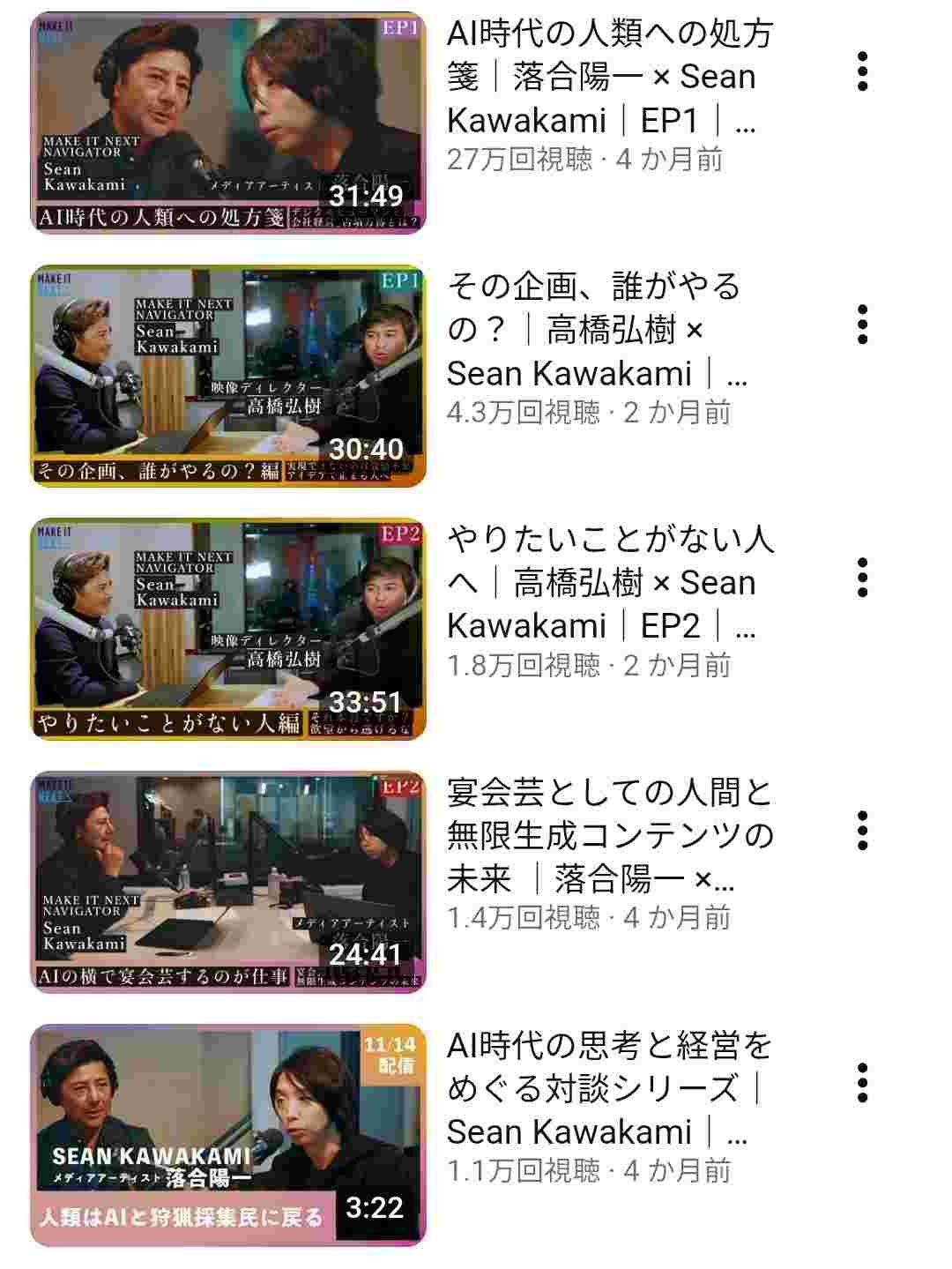Play the 3:22 video AI時代の思考と経営

(228, 1135)
